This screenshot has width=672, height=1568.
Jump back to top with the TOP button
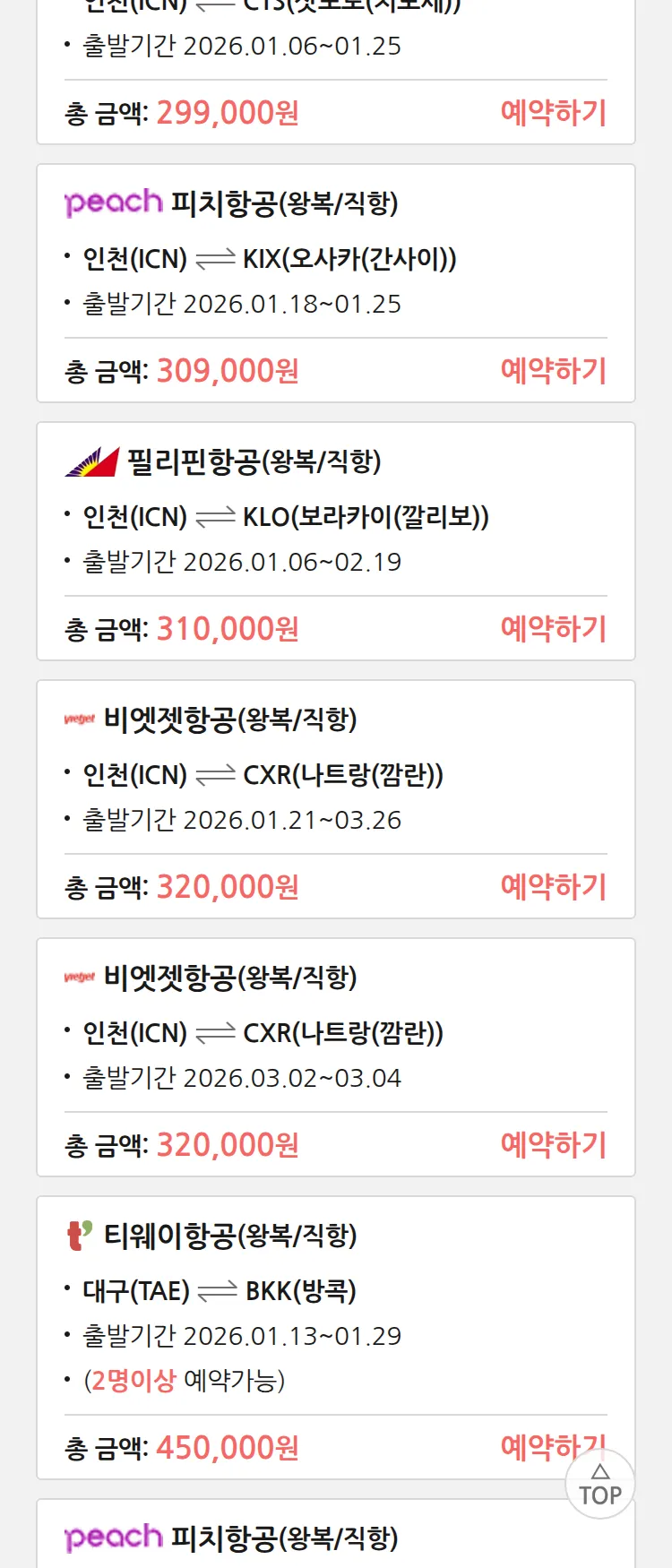coord(600,1486)
